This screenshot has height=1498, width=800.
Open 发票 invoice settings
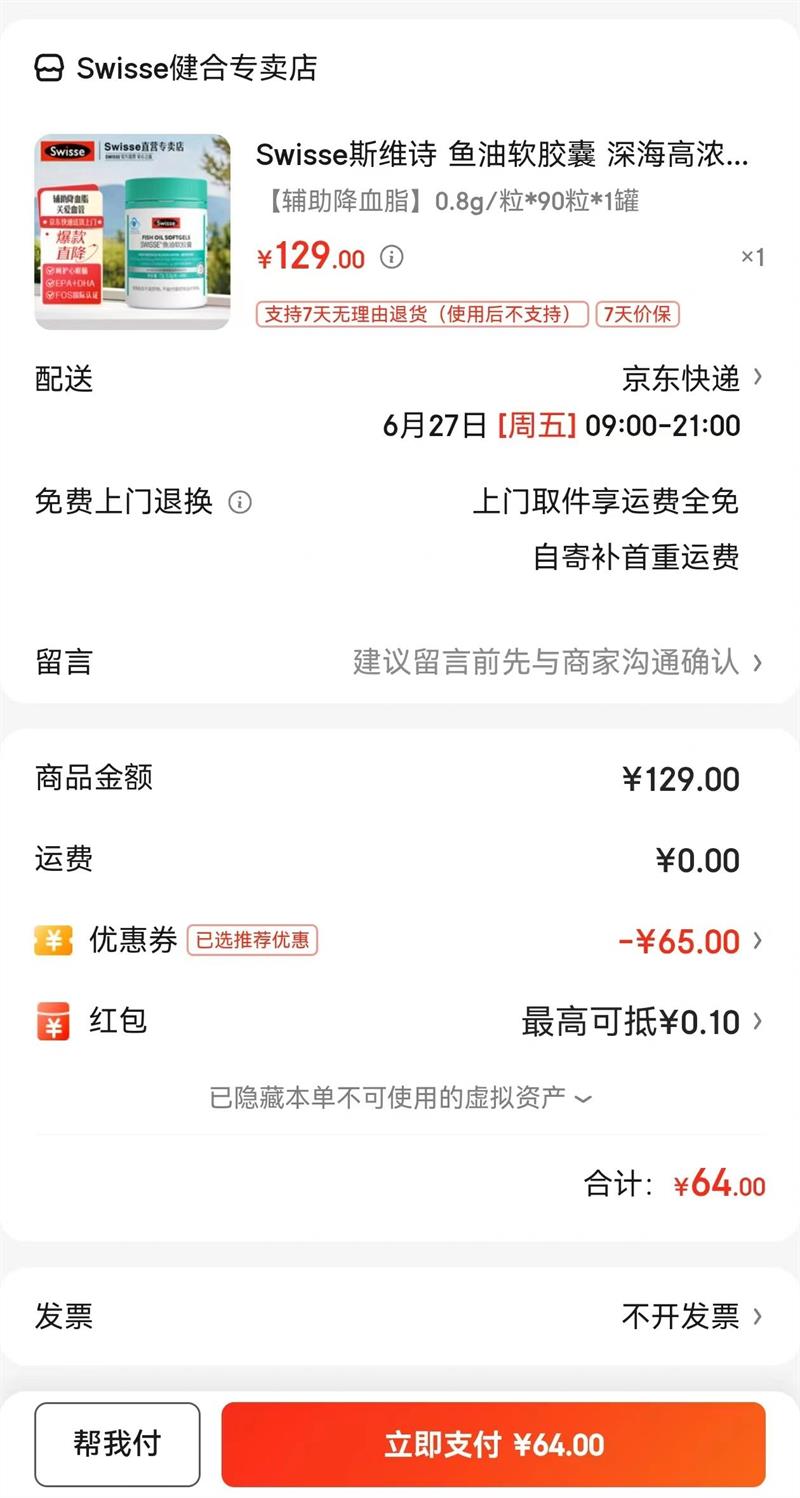click(x=690, y=1316)
